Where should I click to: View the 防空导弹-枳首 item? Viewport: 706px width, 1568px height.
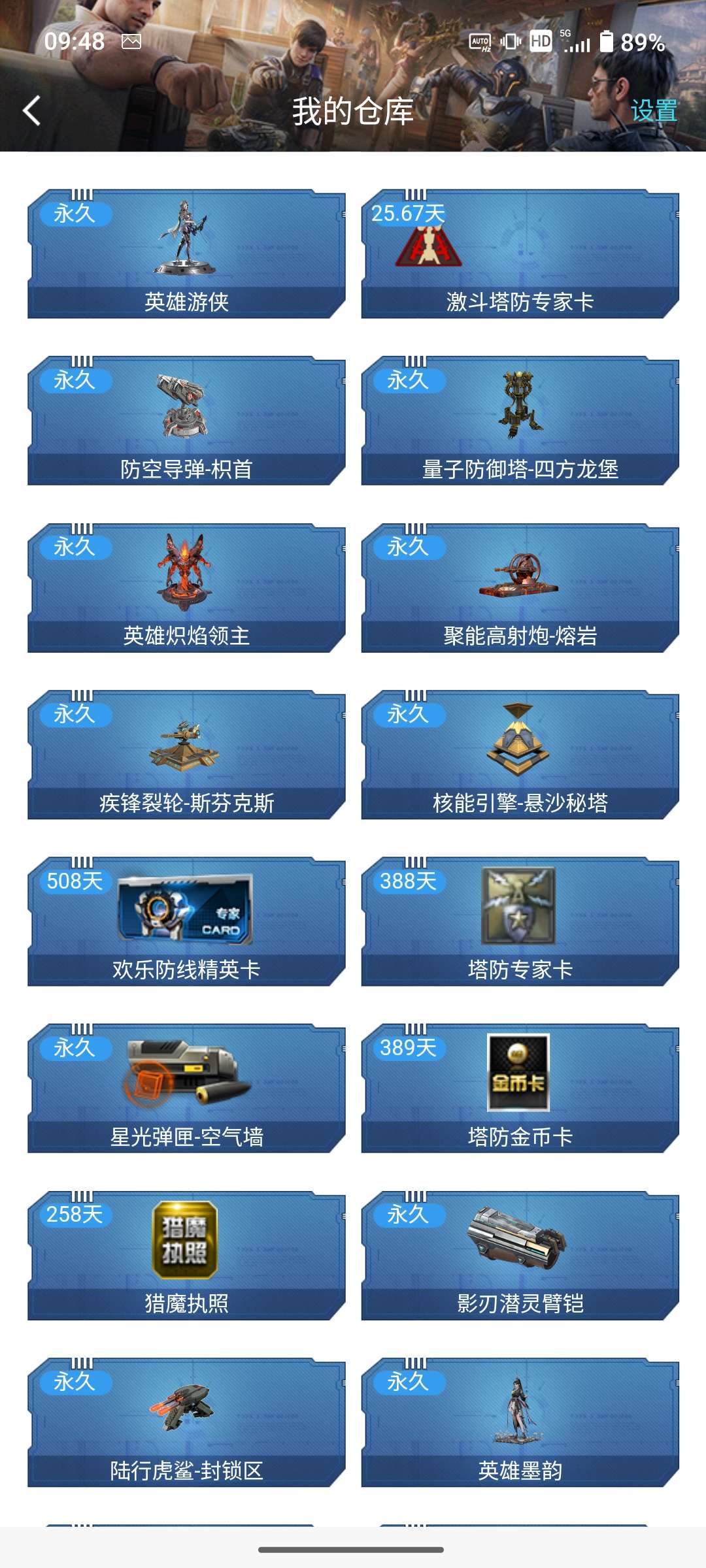186,421
